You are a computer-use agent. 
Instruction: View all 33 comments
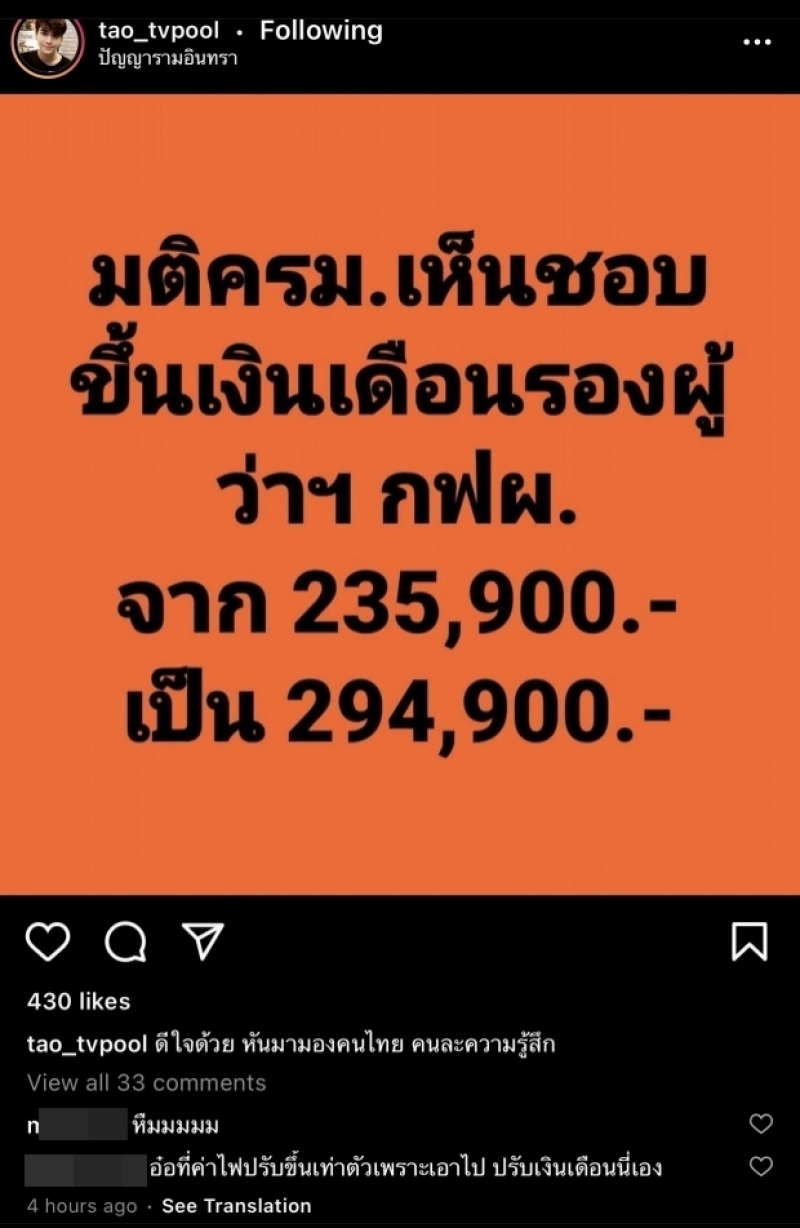[146, 1083]
